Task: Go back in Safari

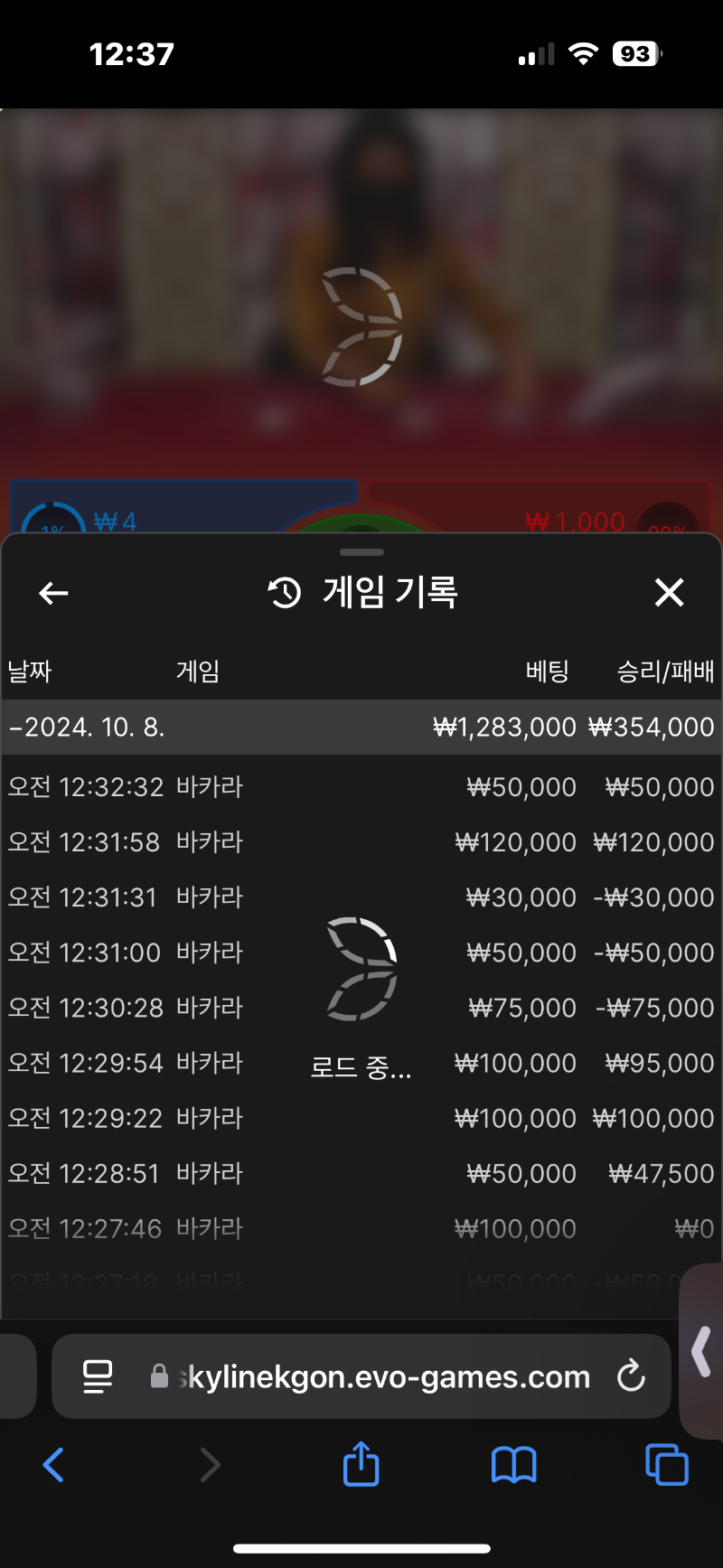Action: tap(54, 1465)
